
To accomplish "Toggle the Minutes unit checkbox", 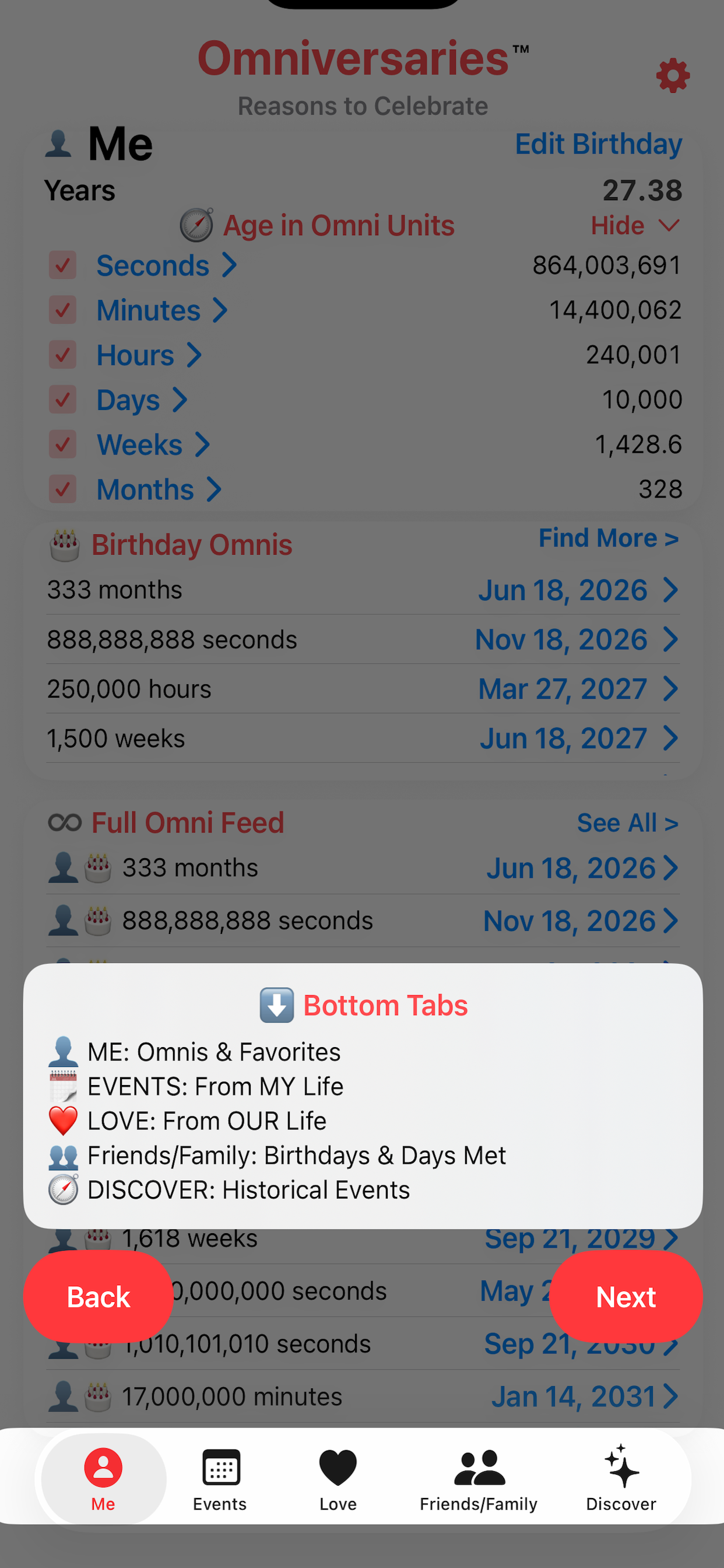I will click(x=63, y=310).
